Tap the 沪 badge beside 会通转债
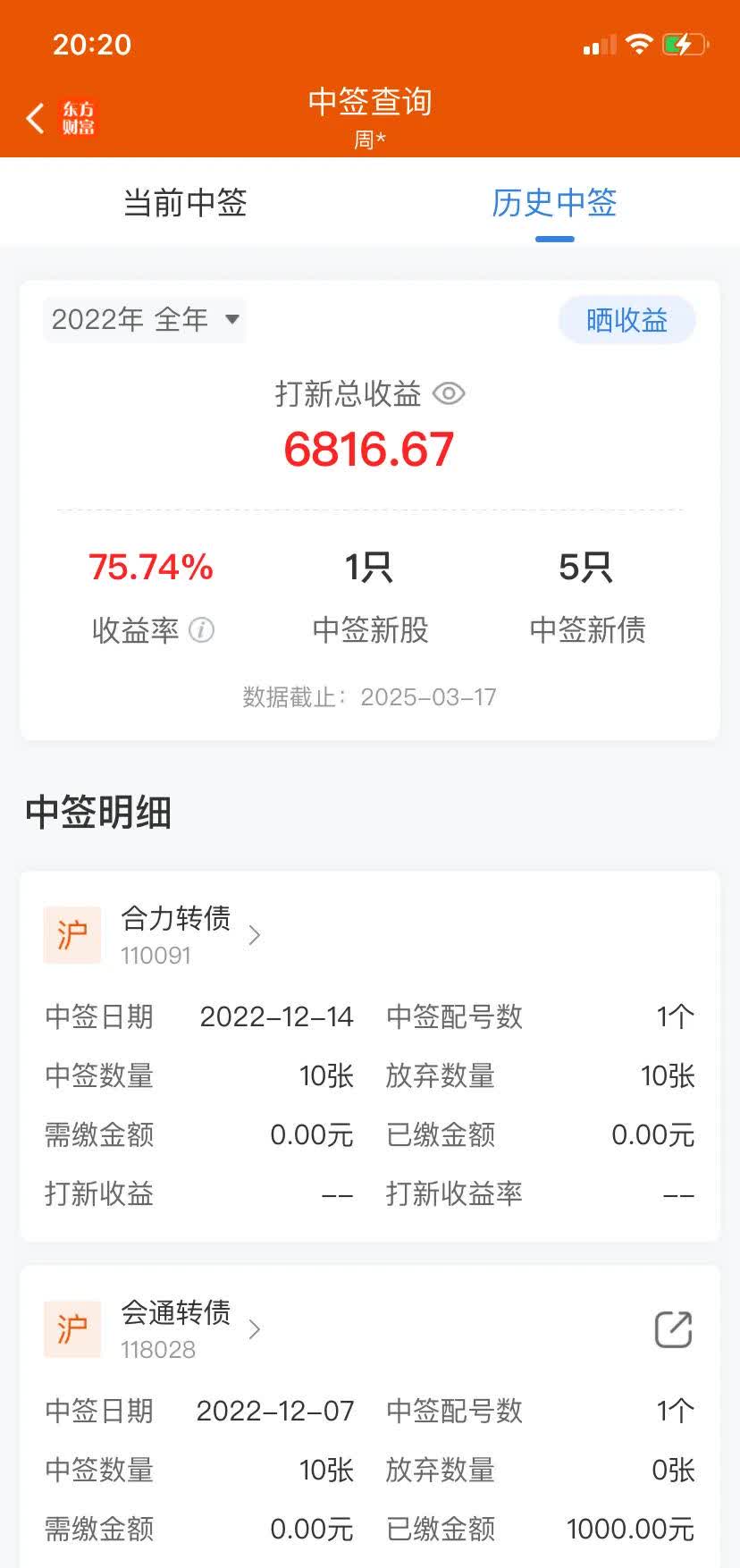This screenshot has width=740, height=1568. (x=72, y=1329)
